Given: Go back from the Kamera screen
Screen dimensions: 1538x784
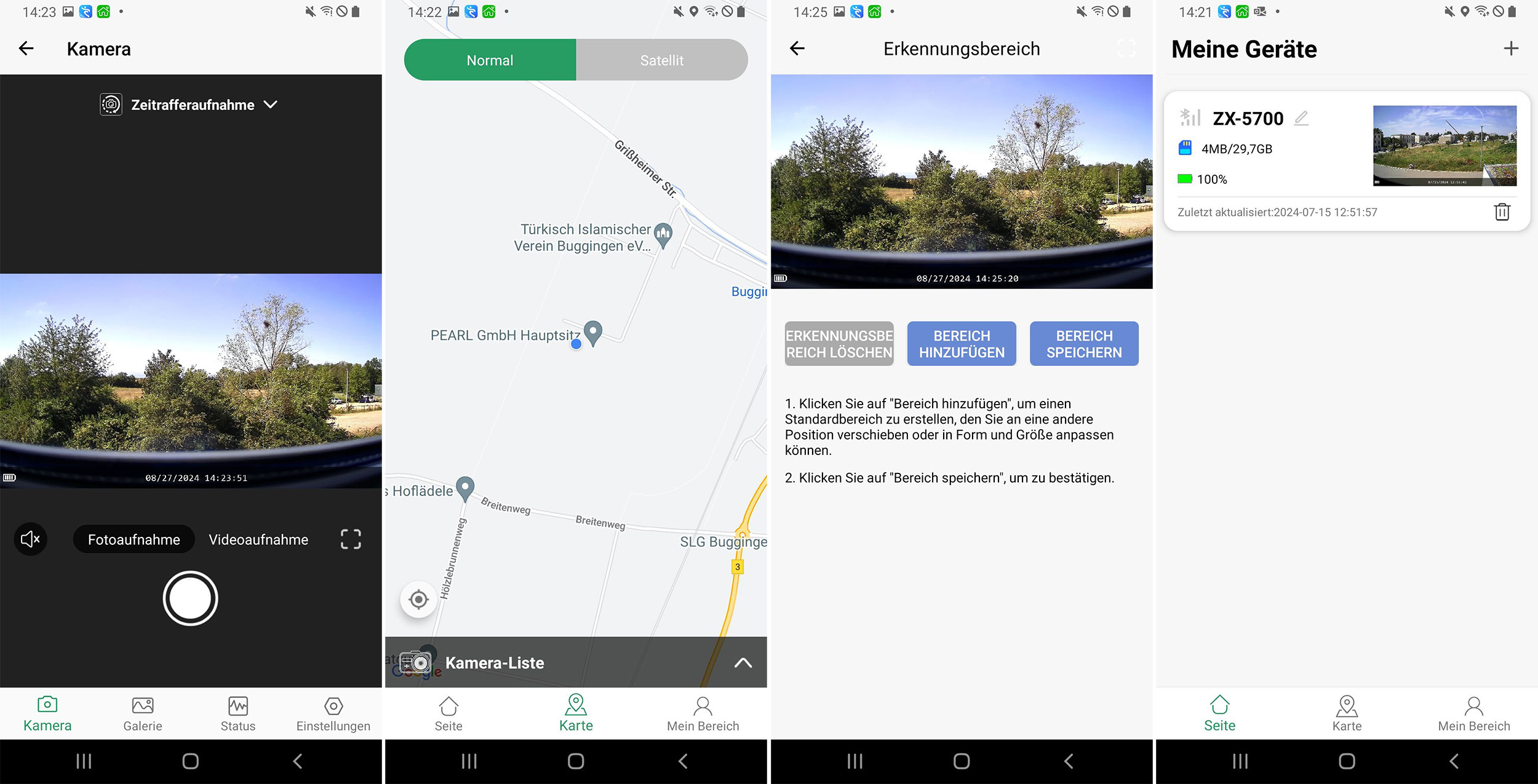Looking at the screenshot, I should [x=26, y=49].
